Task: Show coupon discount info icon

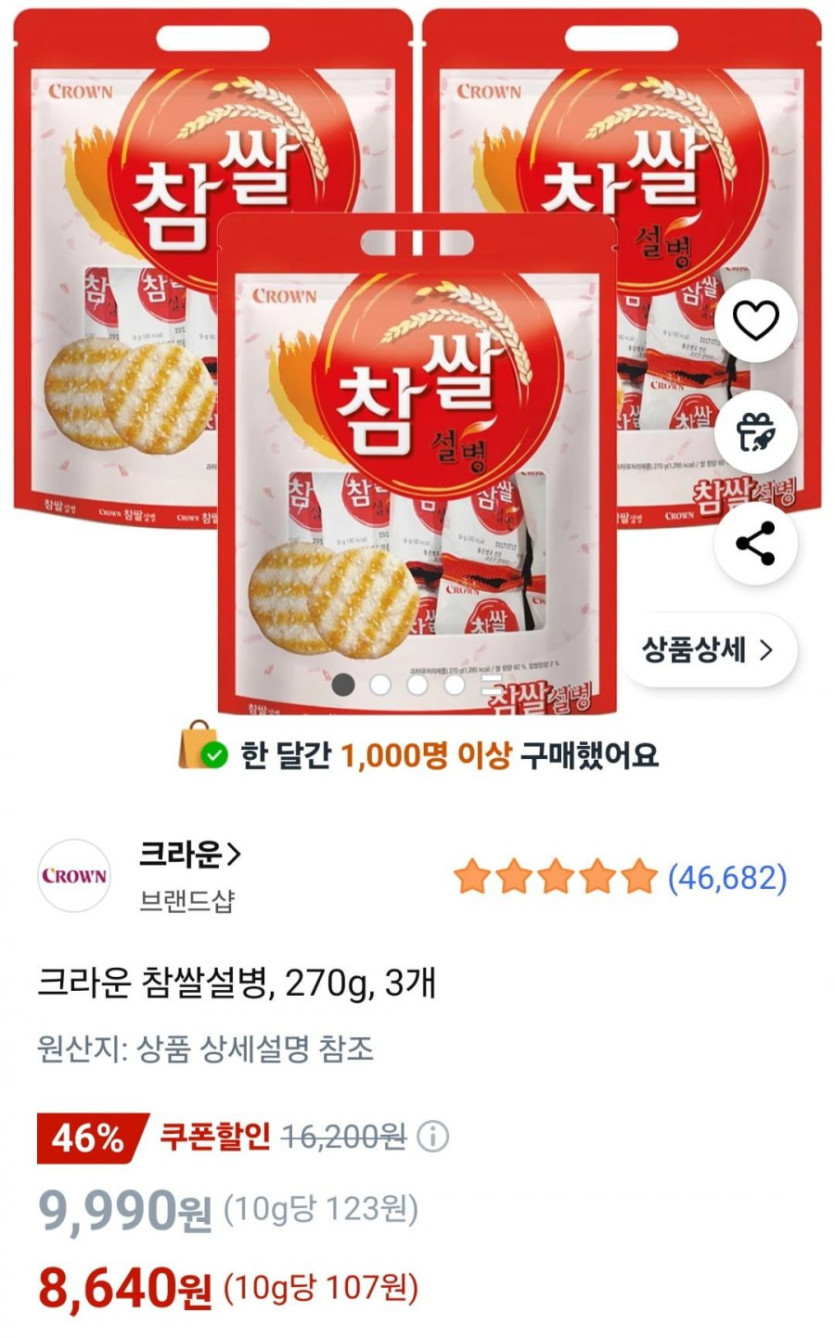Action: (433, 1137)
